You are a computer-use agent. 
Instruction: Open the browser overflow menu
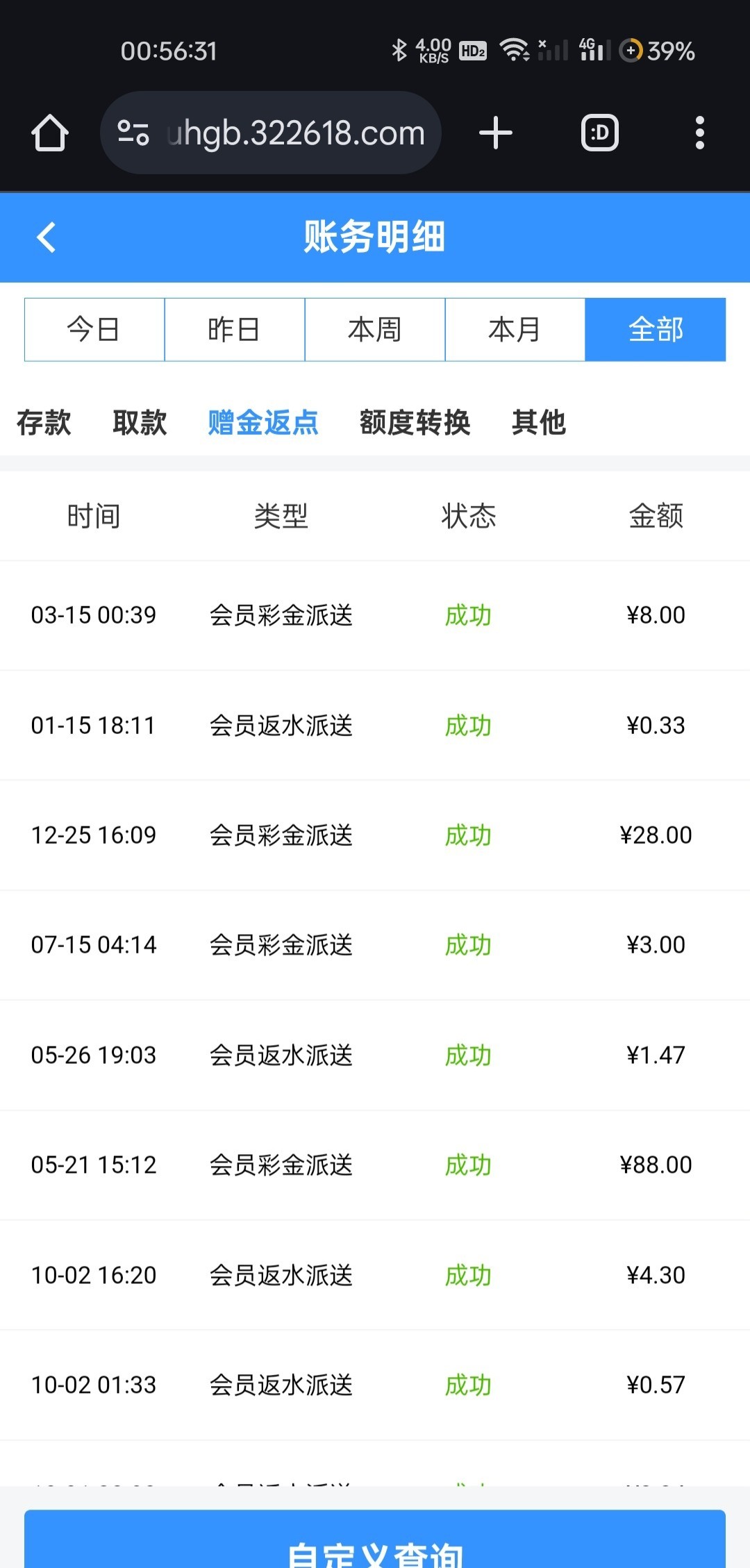click(699, 133)
